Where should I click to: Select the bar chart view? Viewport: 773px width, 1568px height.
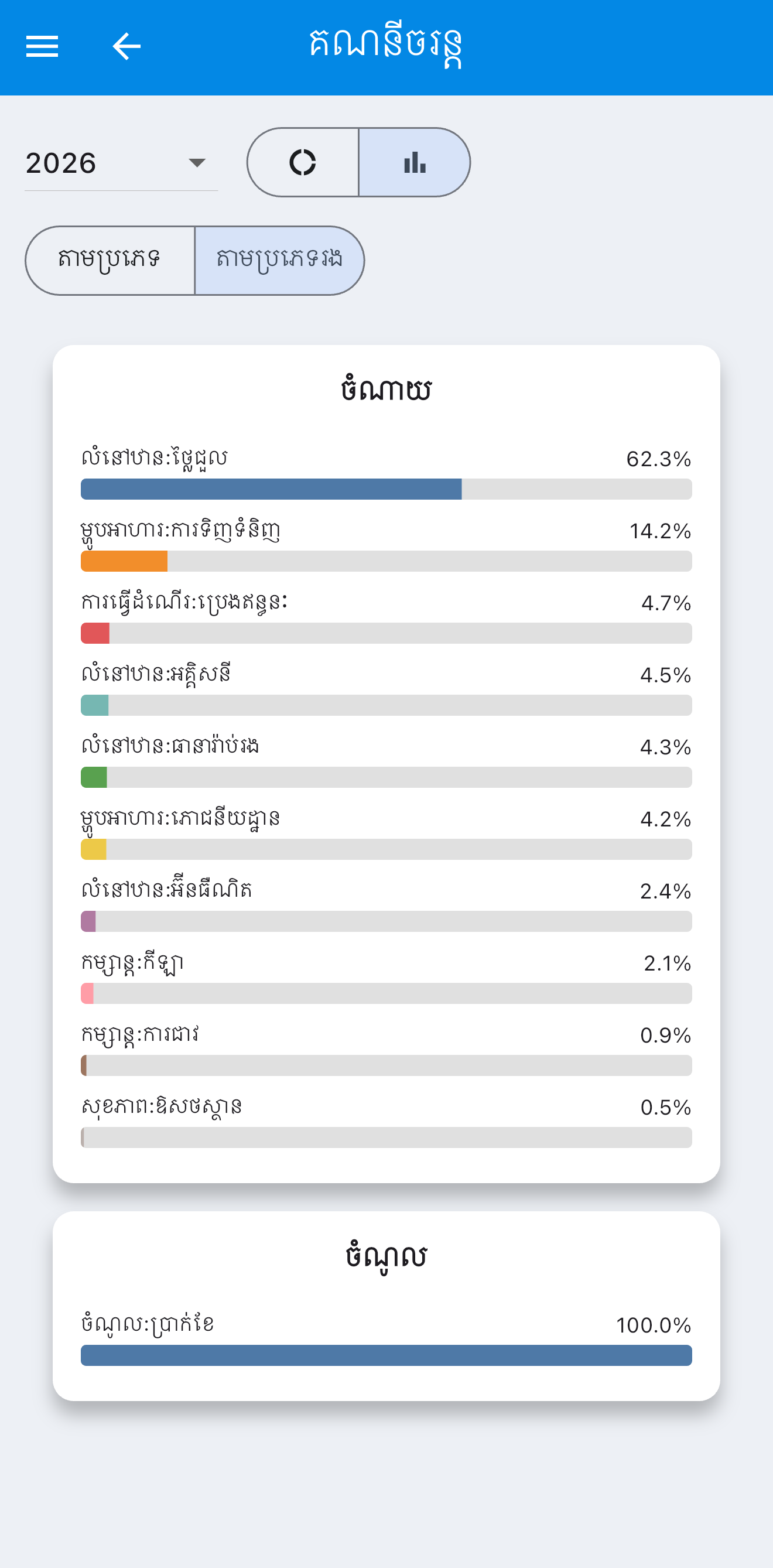click(x=415, y=162)
